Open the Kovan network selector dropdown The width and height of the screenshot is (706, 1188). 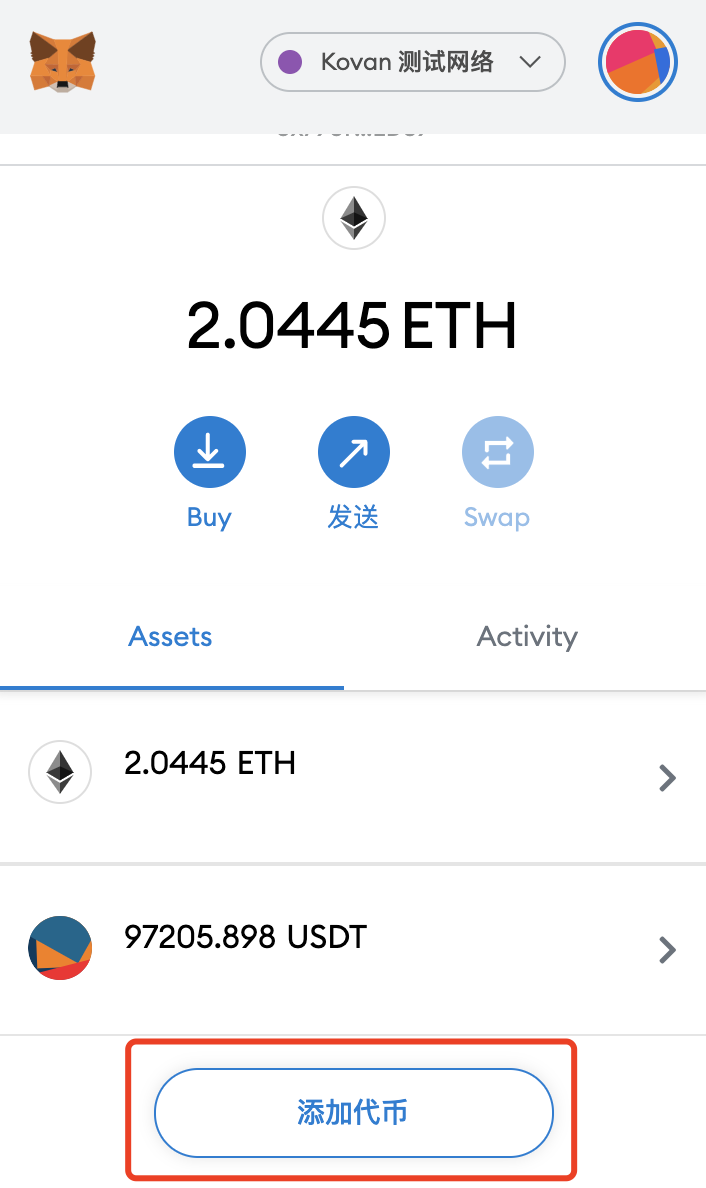pyautogui.click(x=413, y=62)
